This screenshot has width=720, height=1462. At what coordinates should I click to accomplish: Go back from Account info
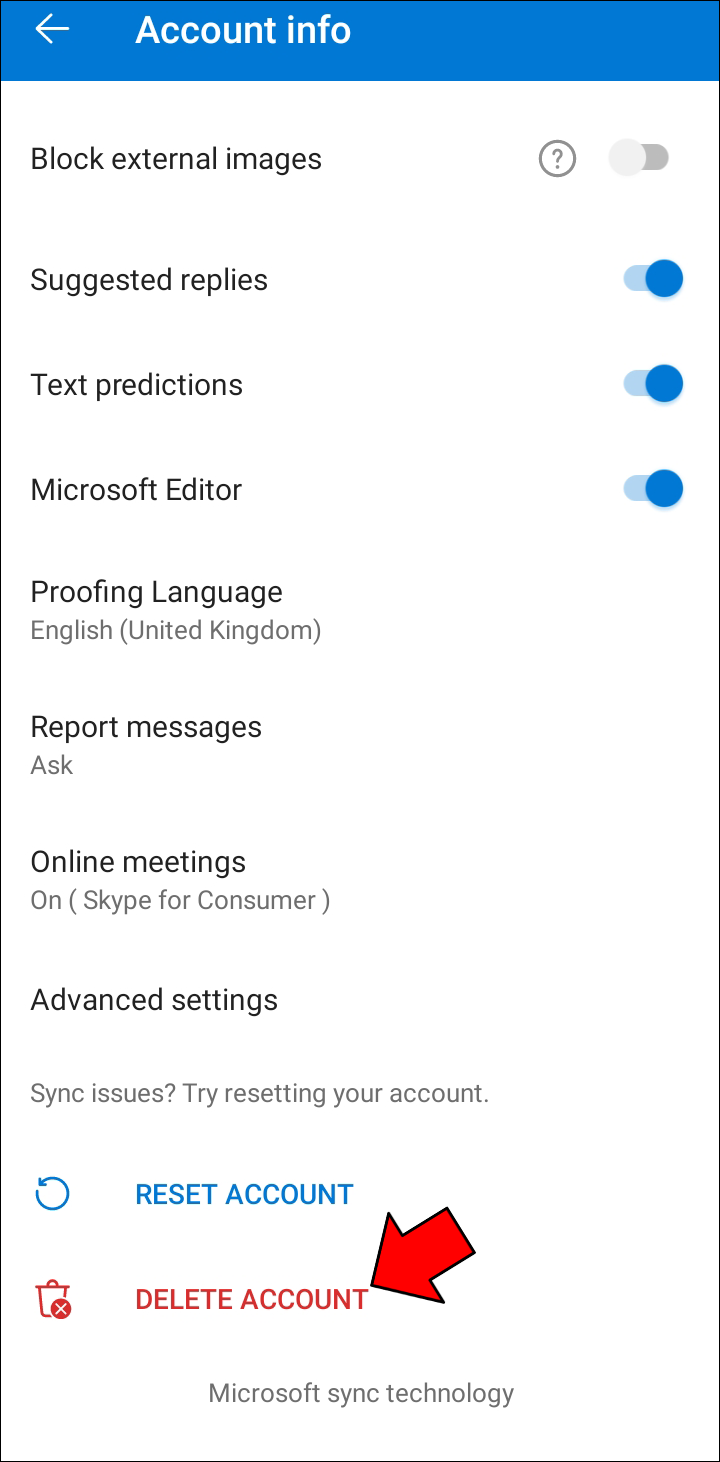pyautogui.click(x=52, y=30)
